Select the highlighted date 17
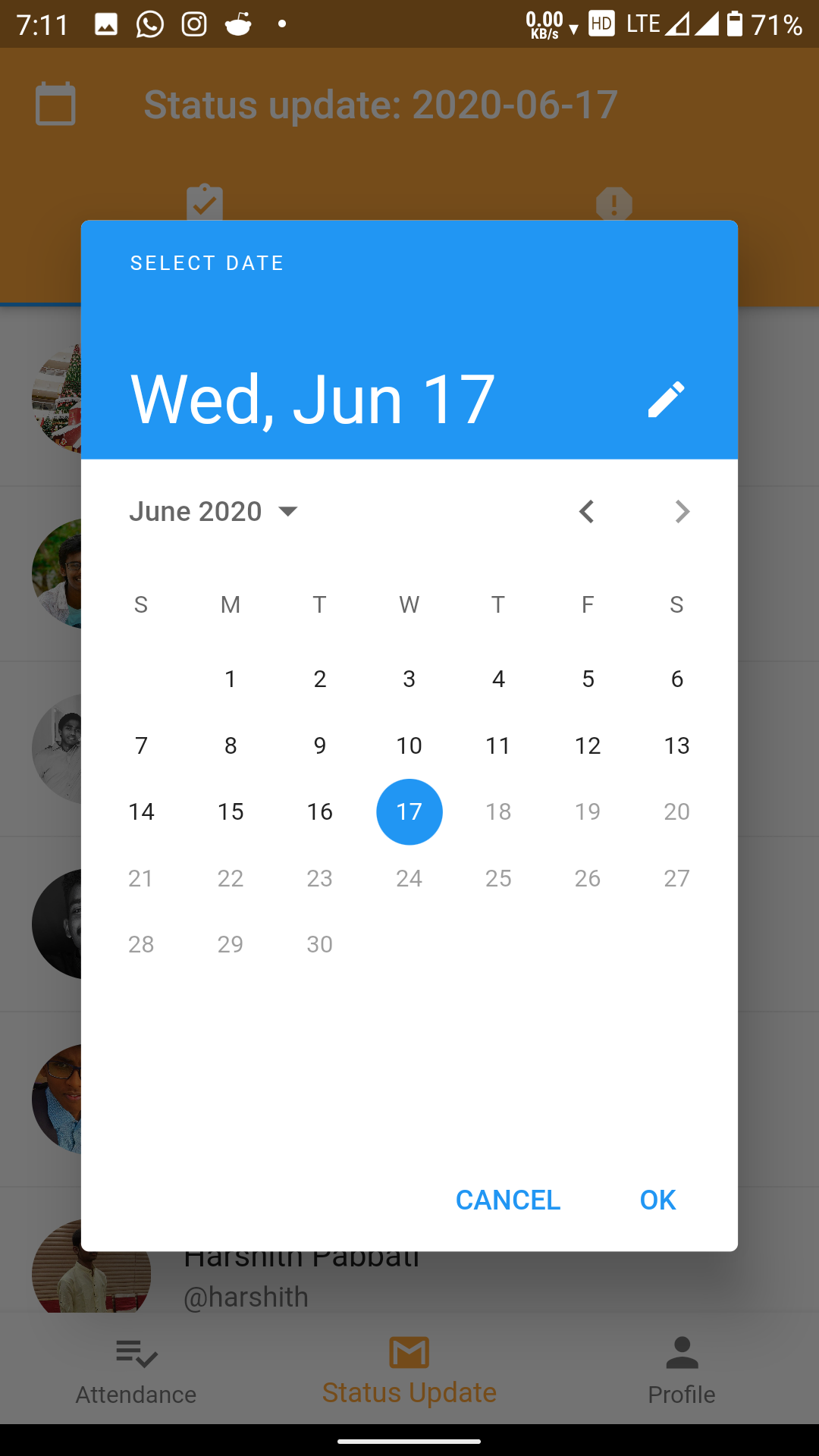The image size is (819, 1456). tap(409, 811)
